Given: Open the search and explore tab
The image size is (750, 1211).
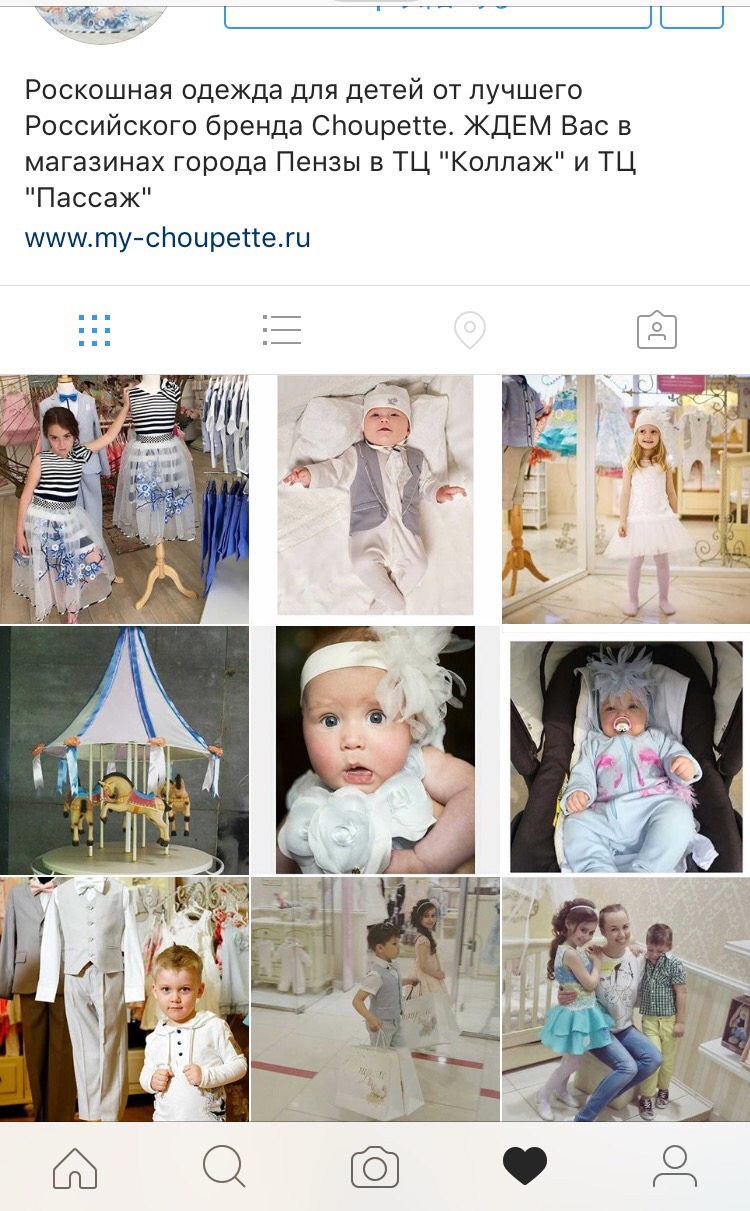Looking at the screenshot, I should coord(225,1167).
